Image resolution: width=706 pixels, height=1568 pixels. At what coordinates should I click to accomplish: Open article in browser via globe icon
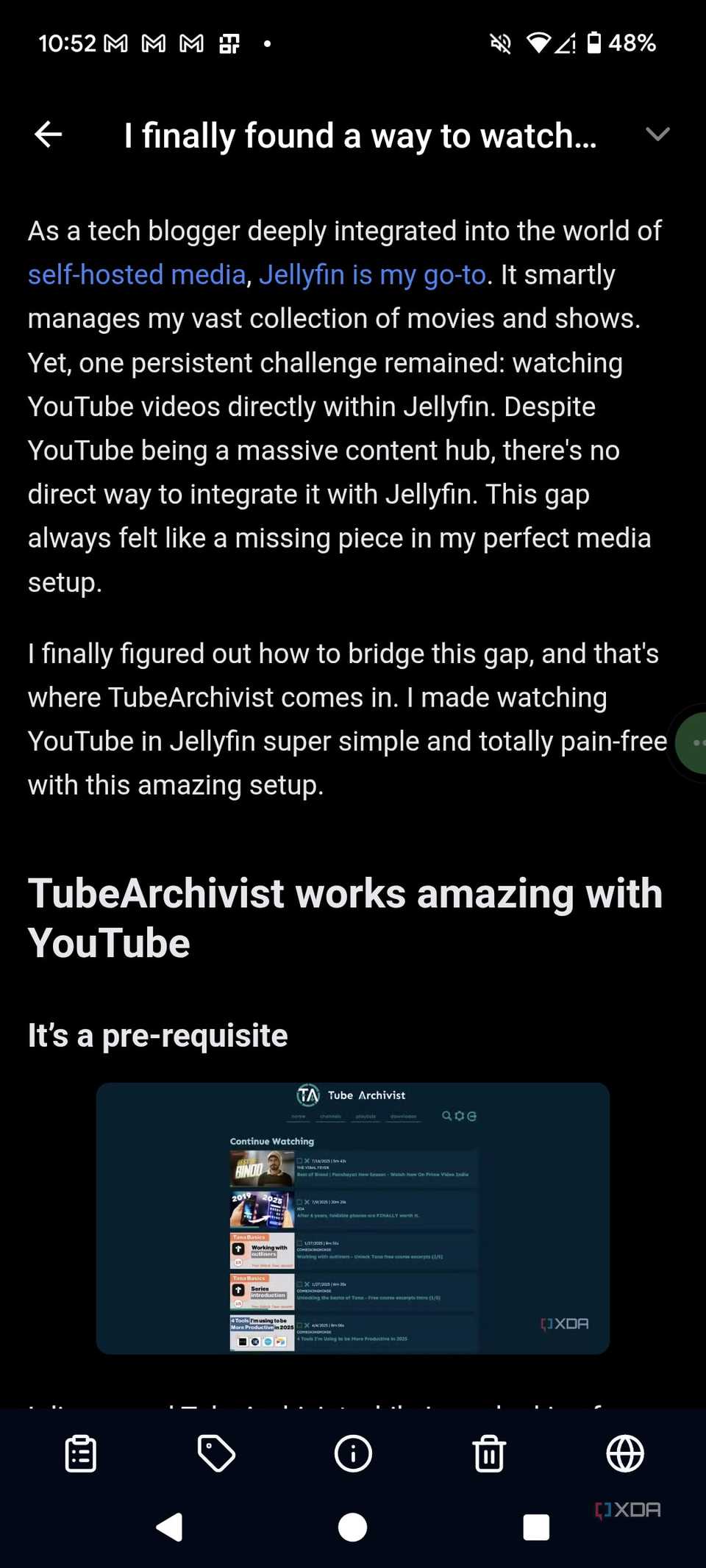(x=625, y=1453)
